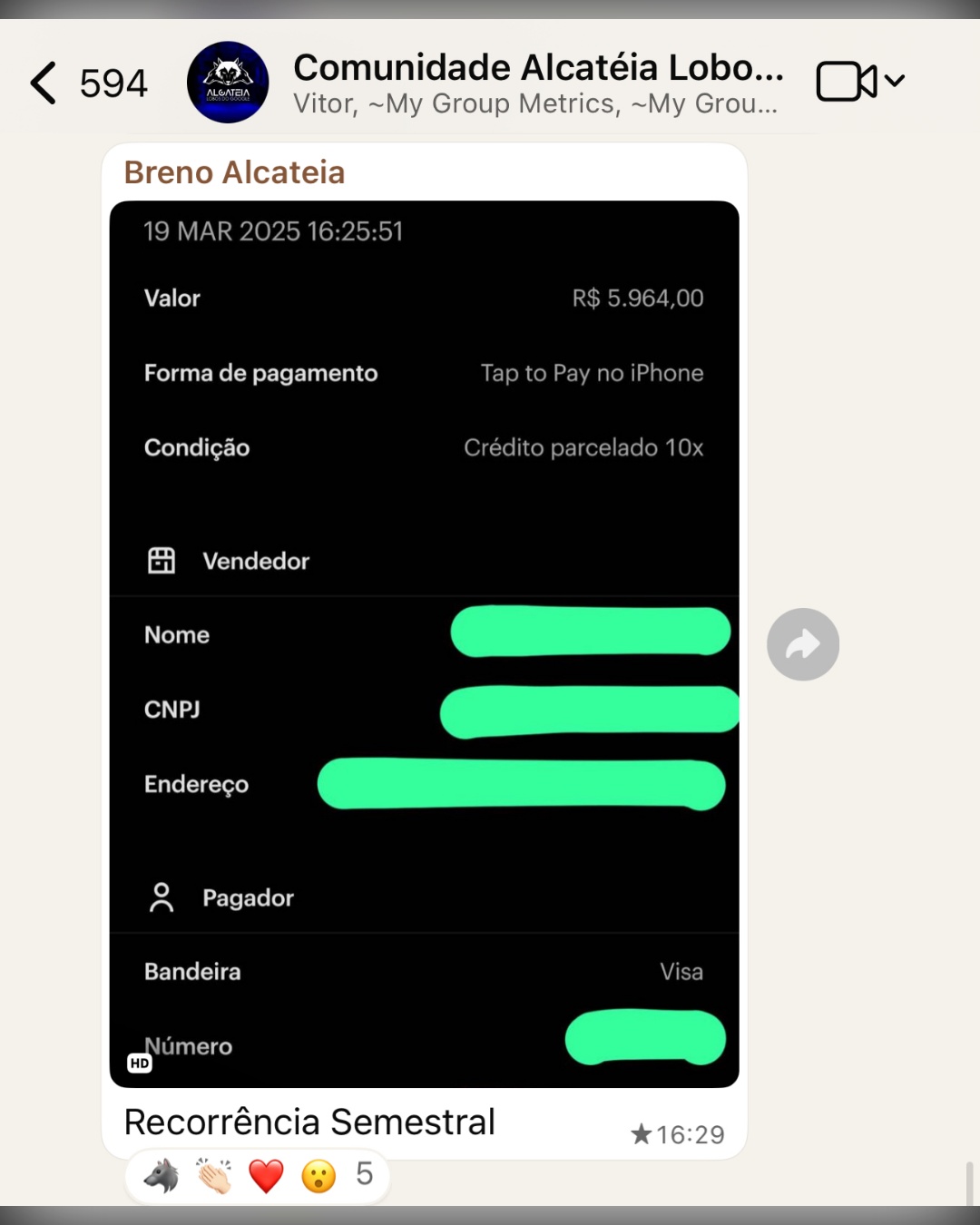View reactions on Recorrência Semestral message
Screen dimensions: 980x1225
258,1176
